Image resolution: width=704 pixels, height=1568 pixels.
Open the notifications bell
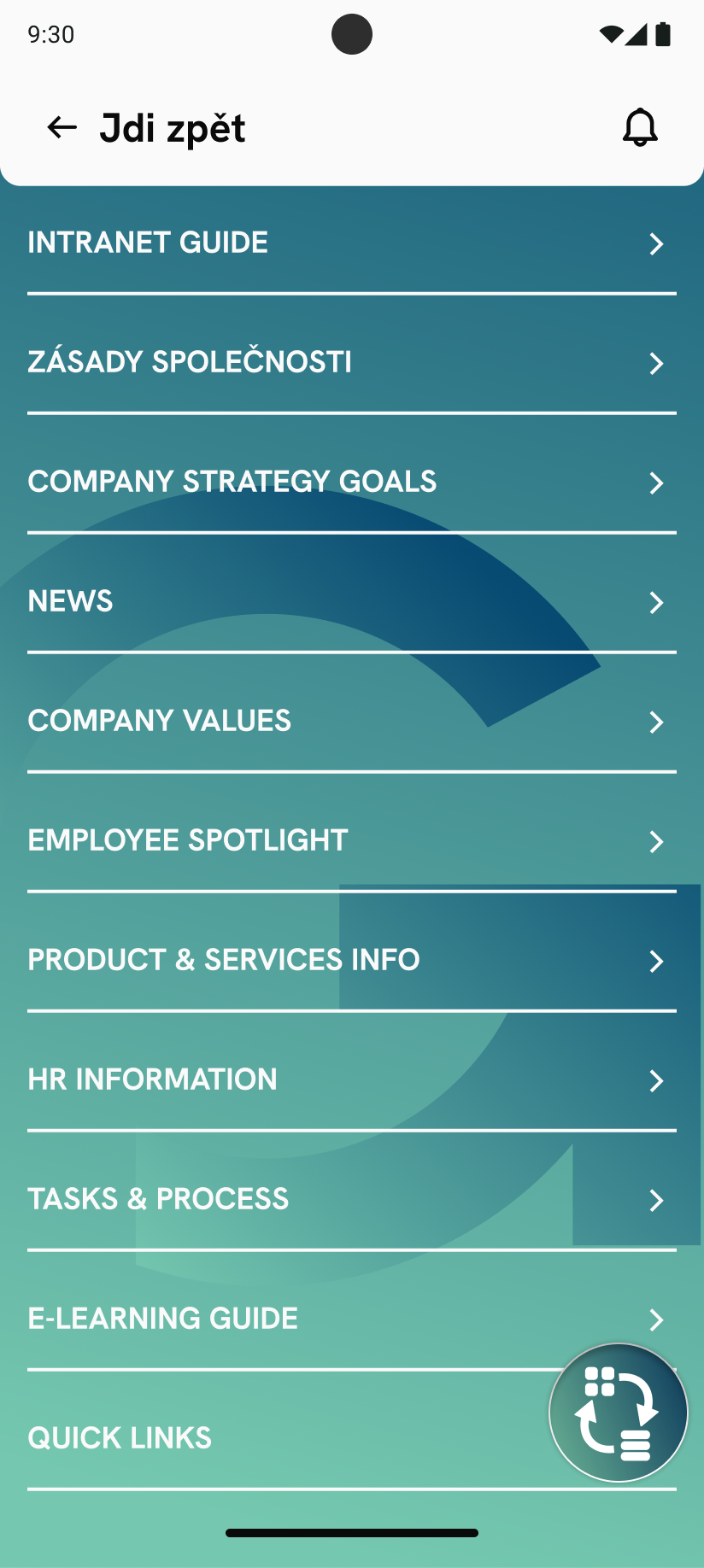[x=639, y=128]
